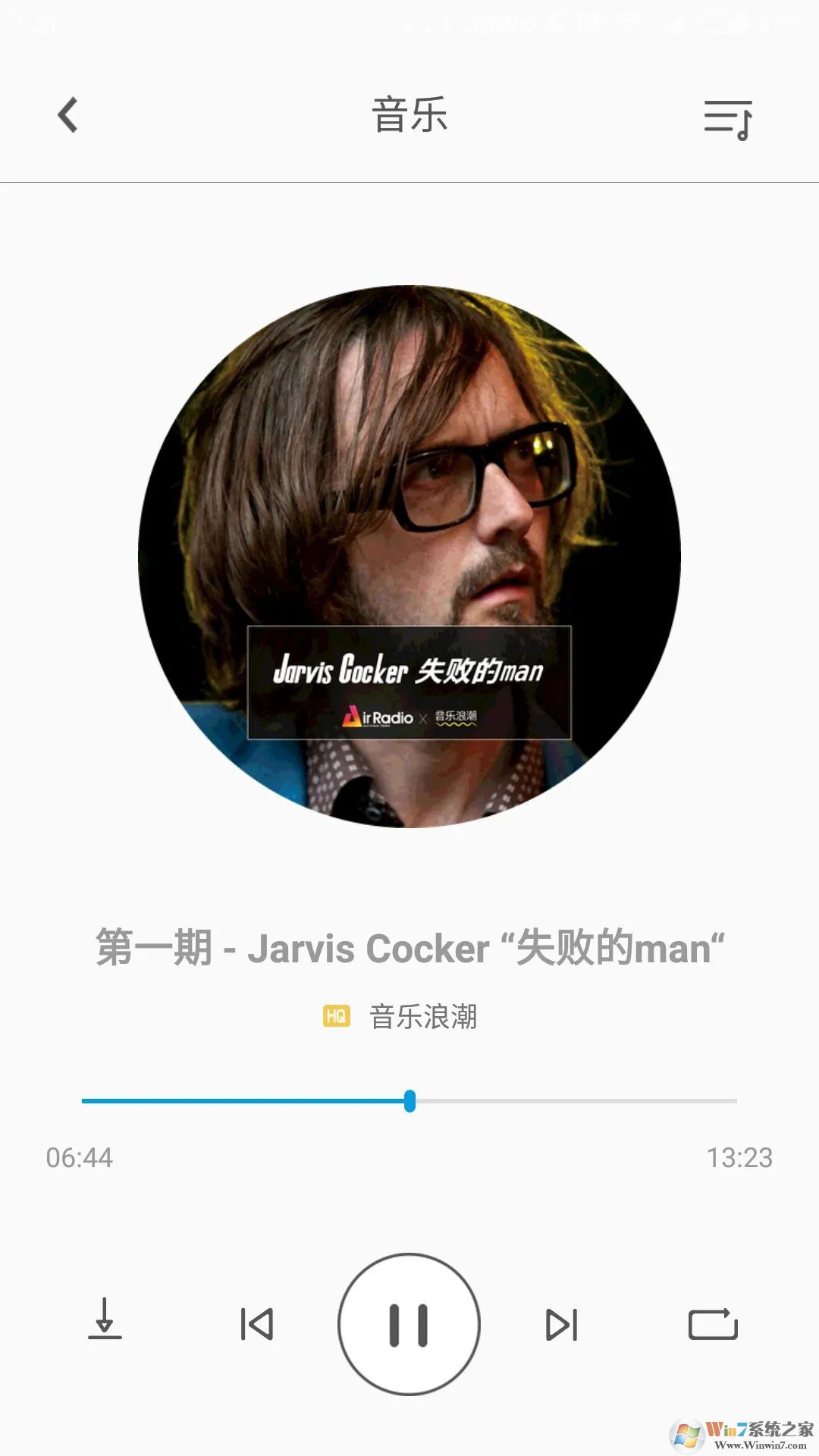Skip to the previous track

tap(256, 1324)
